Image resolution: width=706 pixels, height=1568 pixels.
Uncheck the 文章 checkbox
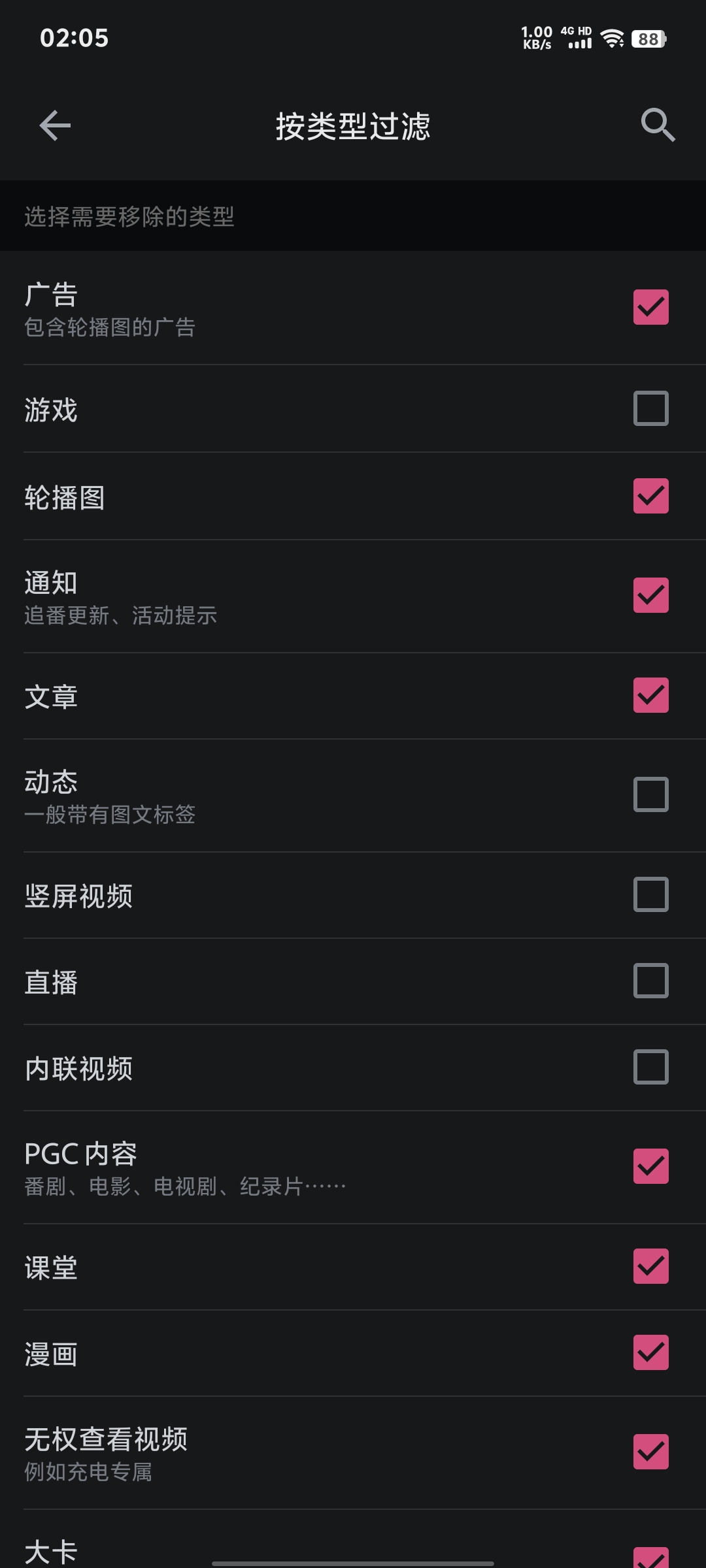click(650, 695)
